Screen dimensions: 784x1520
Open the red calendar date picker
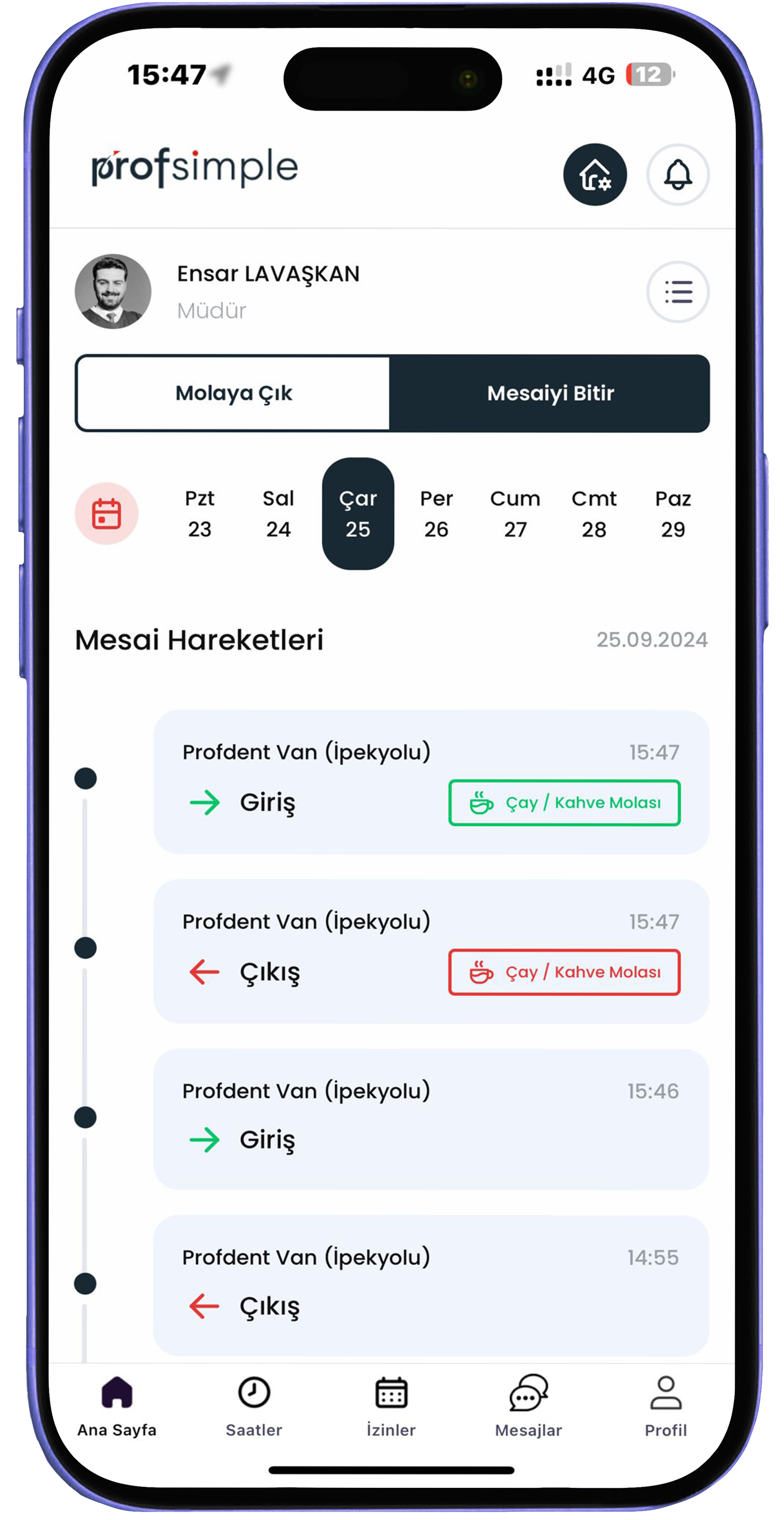point(106,513)
